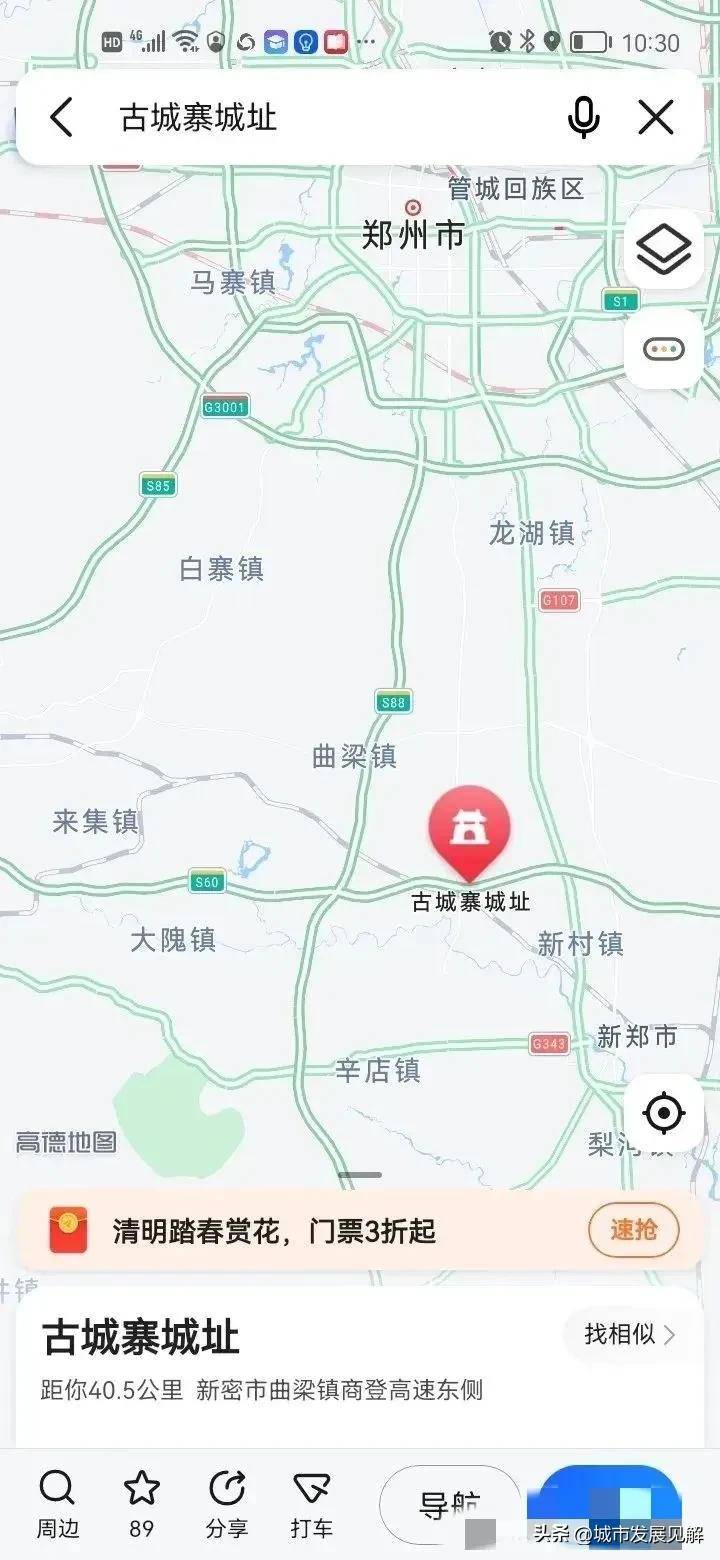This screenshot has width=720, height=1560.
Task: Hail a ride with 打车
Action: (x=311, y=1504)
